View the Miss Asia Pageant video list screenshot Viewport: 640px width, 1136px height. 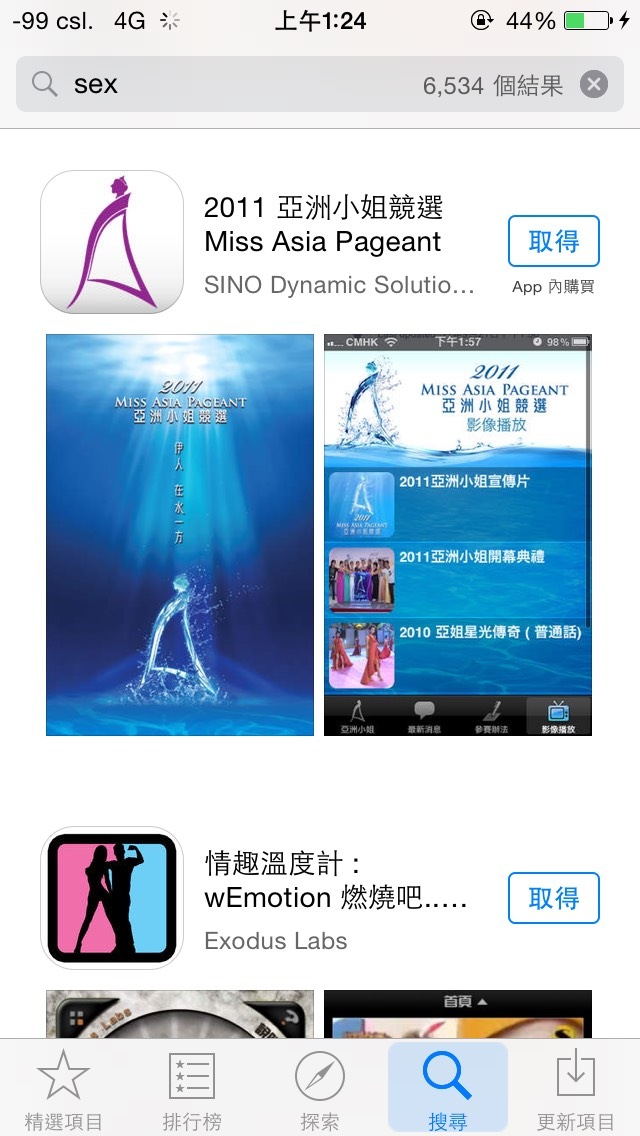(458, 535)
